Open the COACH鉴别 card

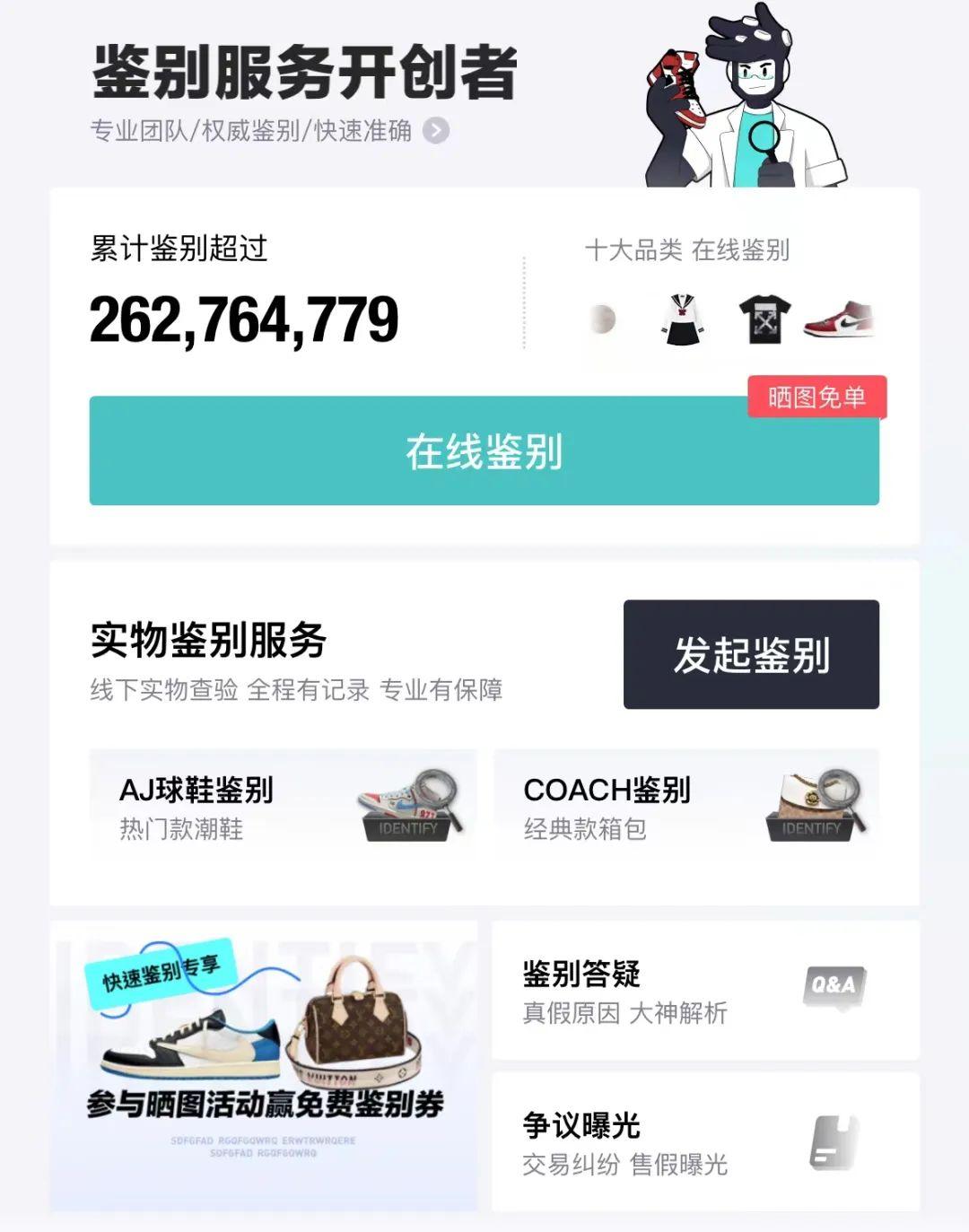(x=686, y=807)
